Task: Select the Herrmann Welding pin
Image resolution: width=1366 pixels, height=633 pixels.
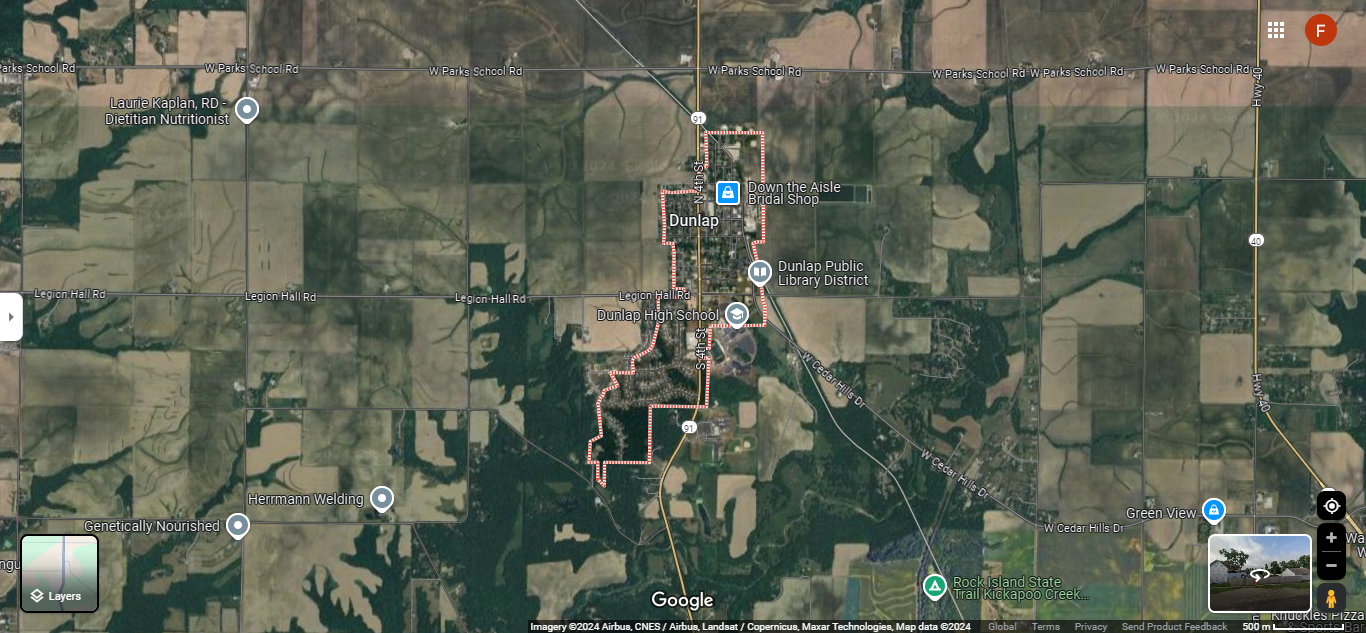Action: pos(381,498)
